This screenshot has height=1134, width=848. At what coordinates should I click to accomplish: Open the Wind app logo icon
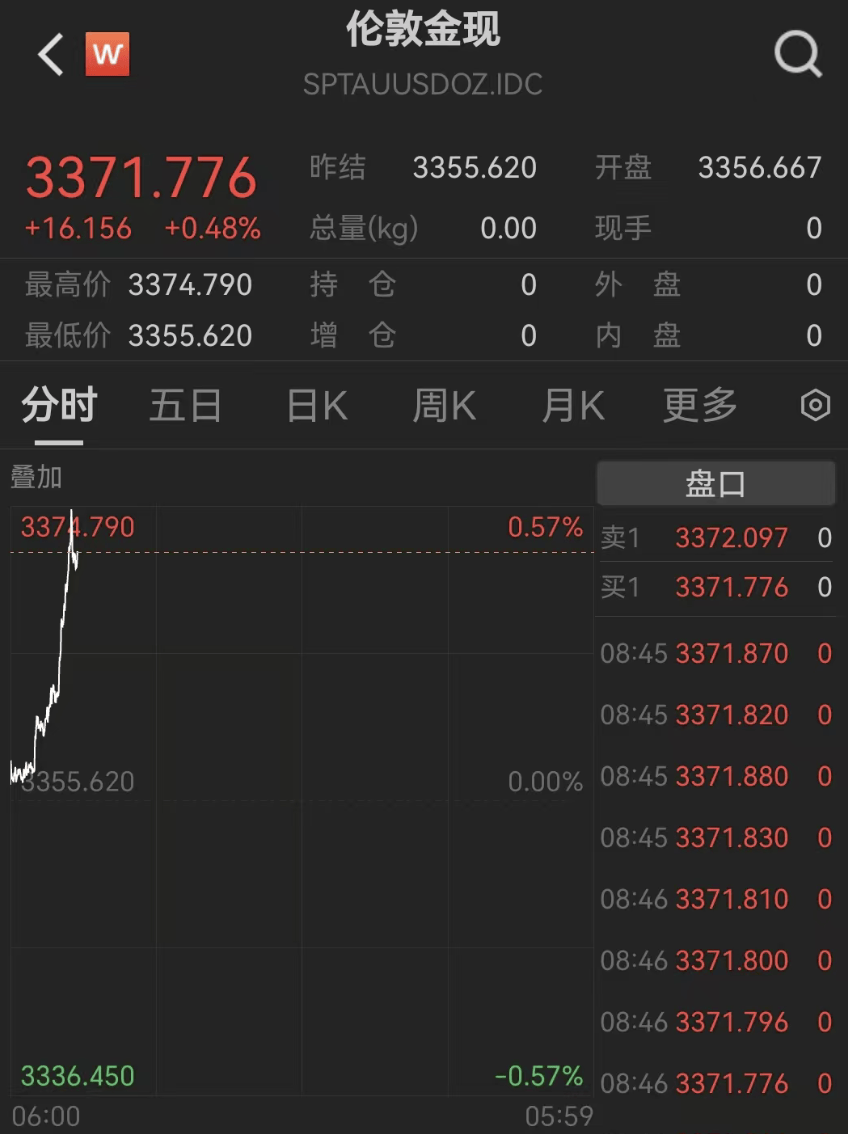108,54
